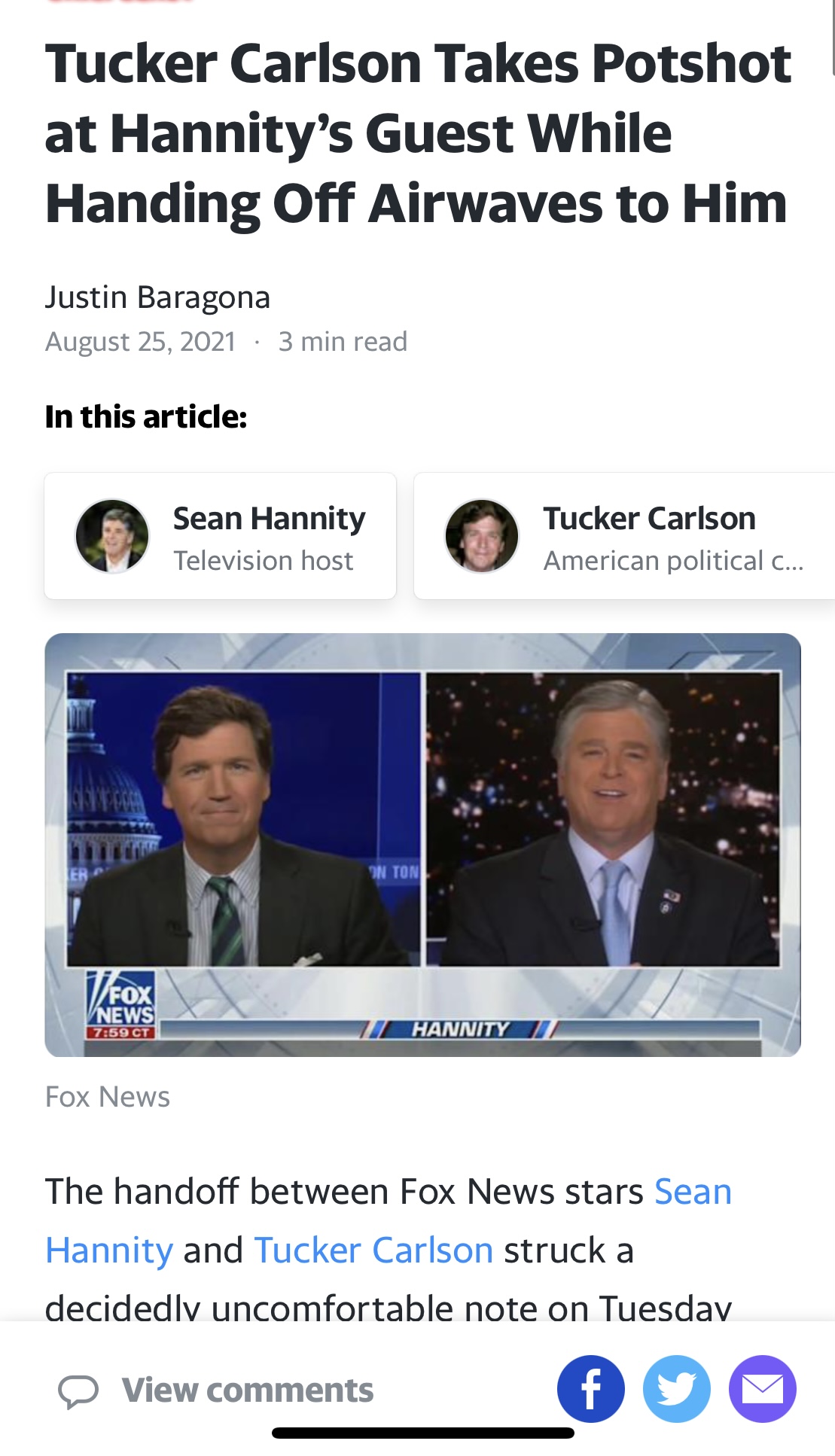
Task: Share the article on Twitter
Action: 676,1390
